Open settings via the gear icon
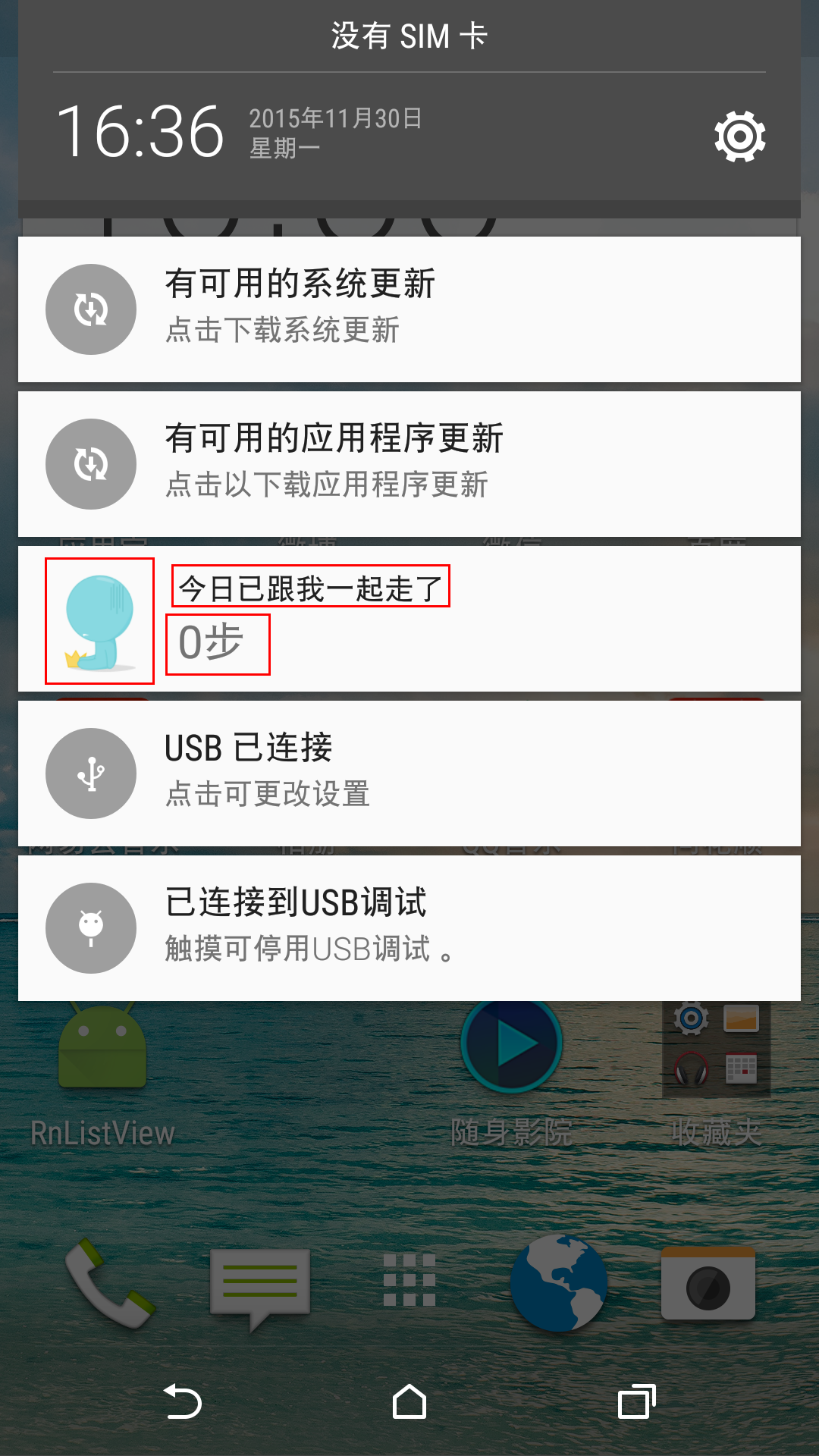The height and width of the screenshot is (1456, 819). click(739, 136)
